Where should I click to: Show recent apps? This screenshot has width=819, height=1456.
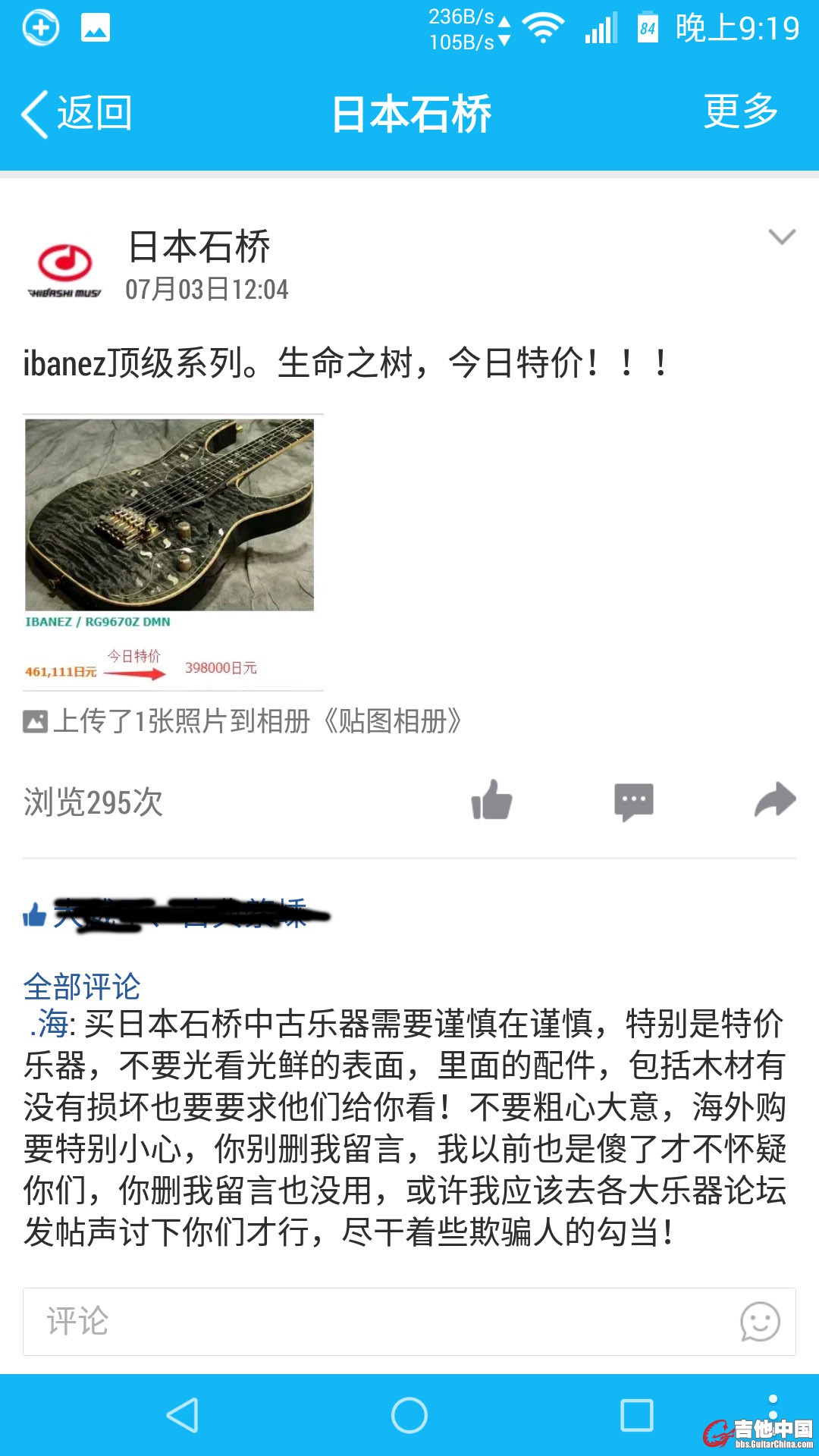pyautogui.click(x=637, y=1415)
